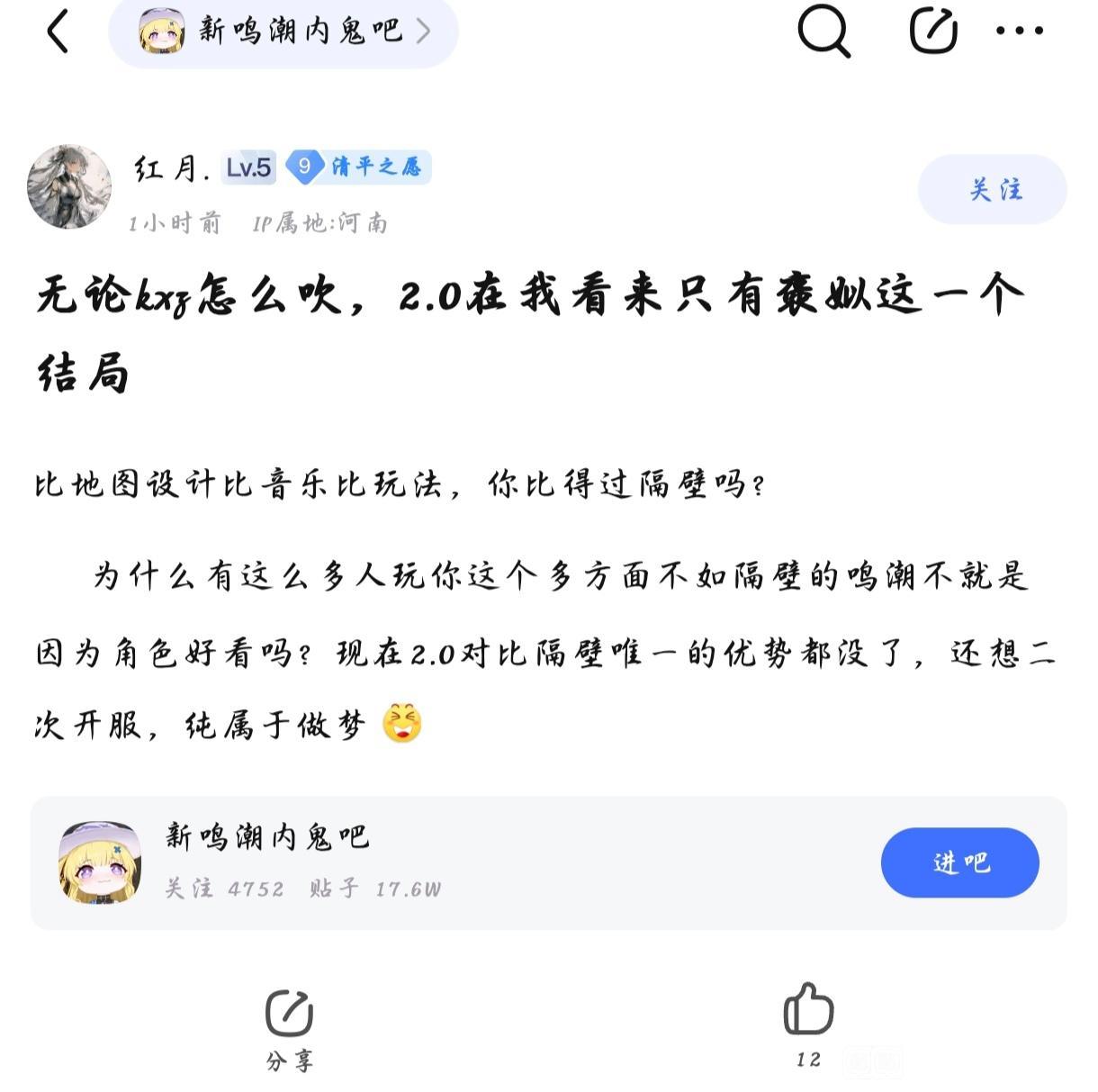
Task: Open the 清平之愿 level badge
Action: pyautogui.click(x=359, y=167)
